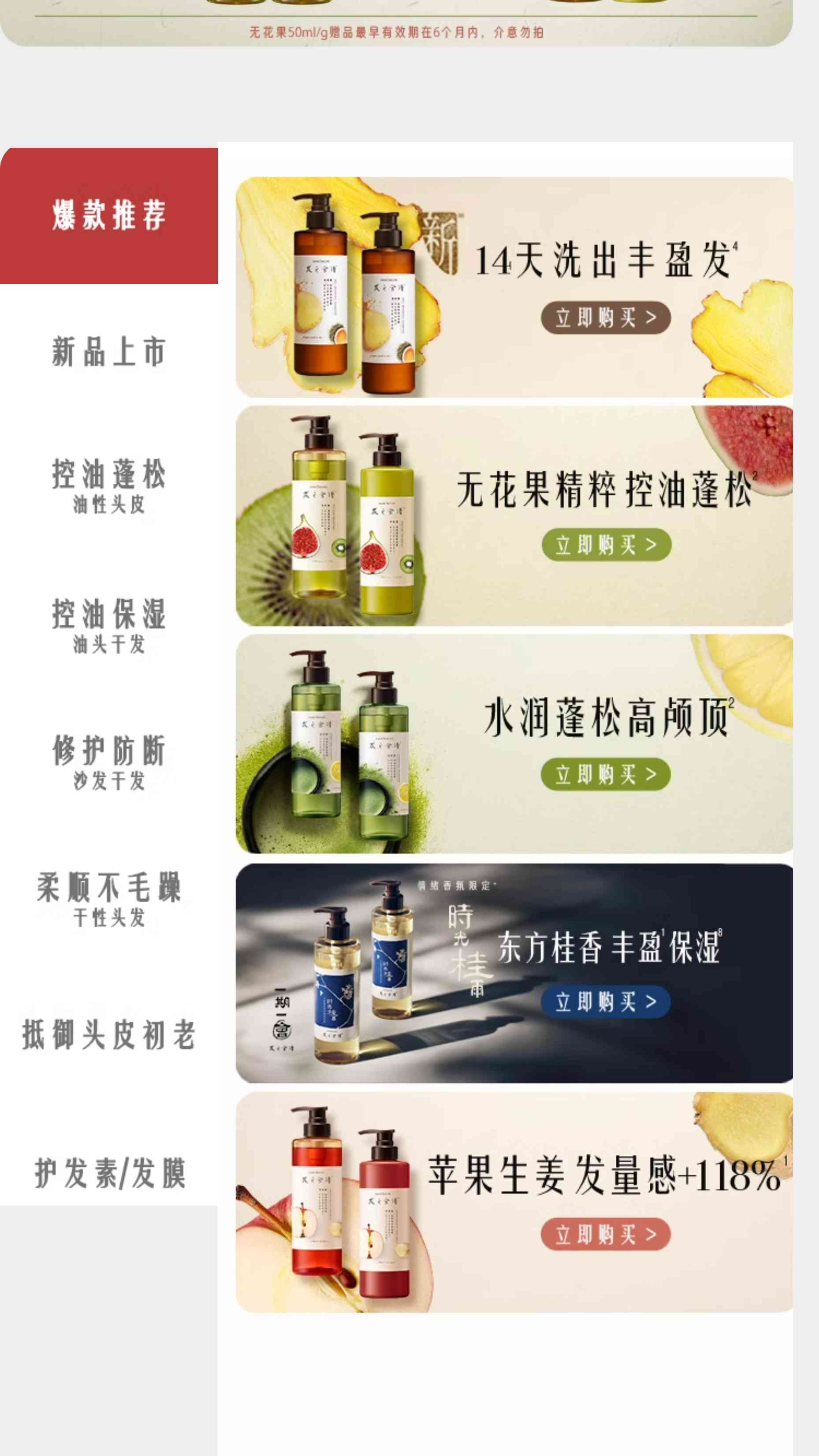Switch to 控油保湿 油头干发 category
This screenshot has width=819, height=1456.
click(108, 624)
